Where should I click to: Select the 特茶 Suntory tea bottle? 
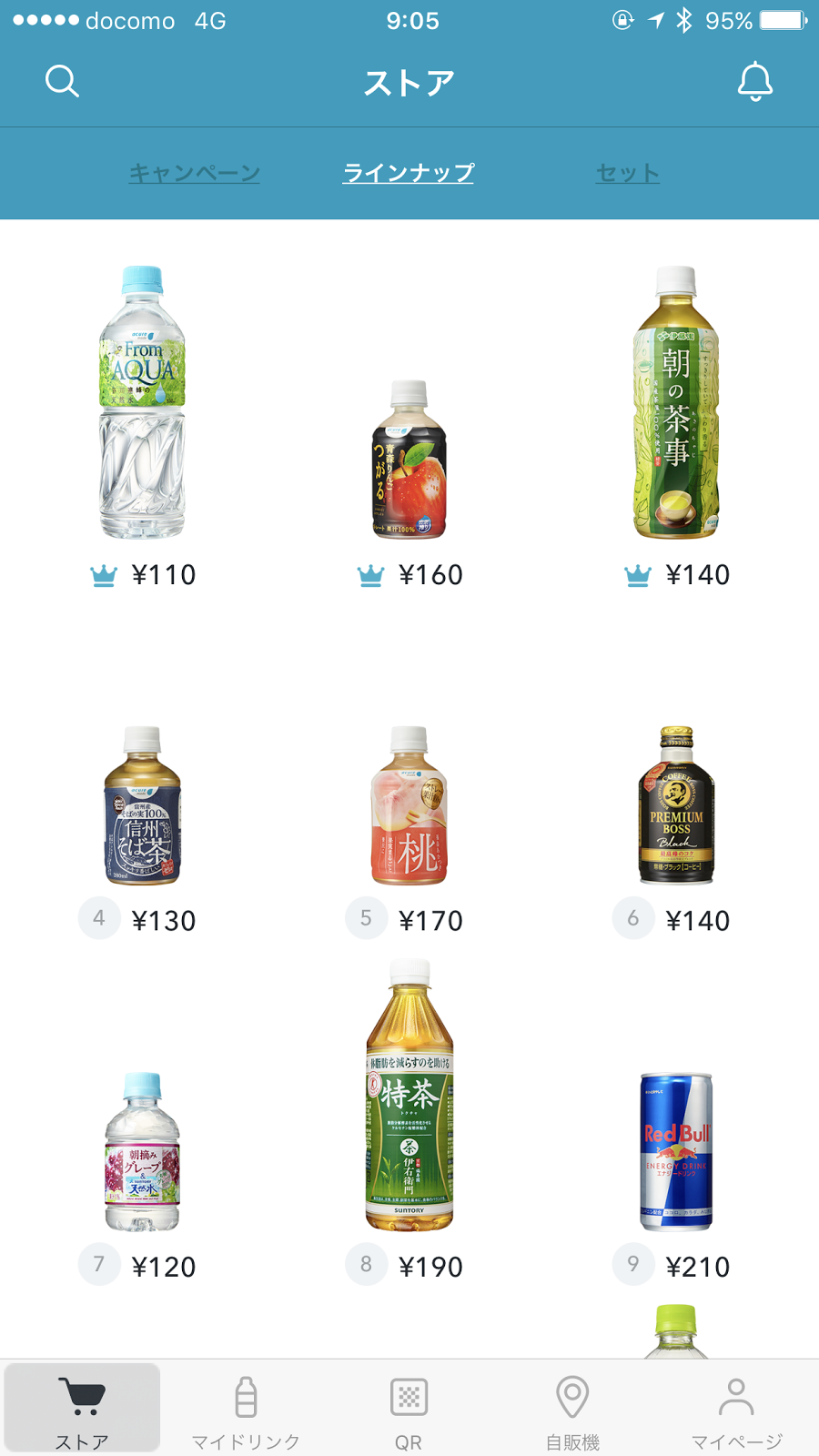[409, 1095]
